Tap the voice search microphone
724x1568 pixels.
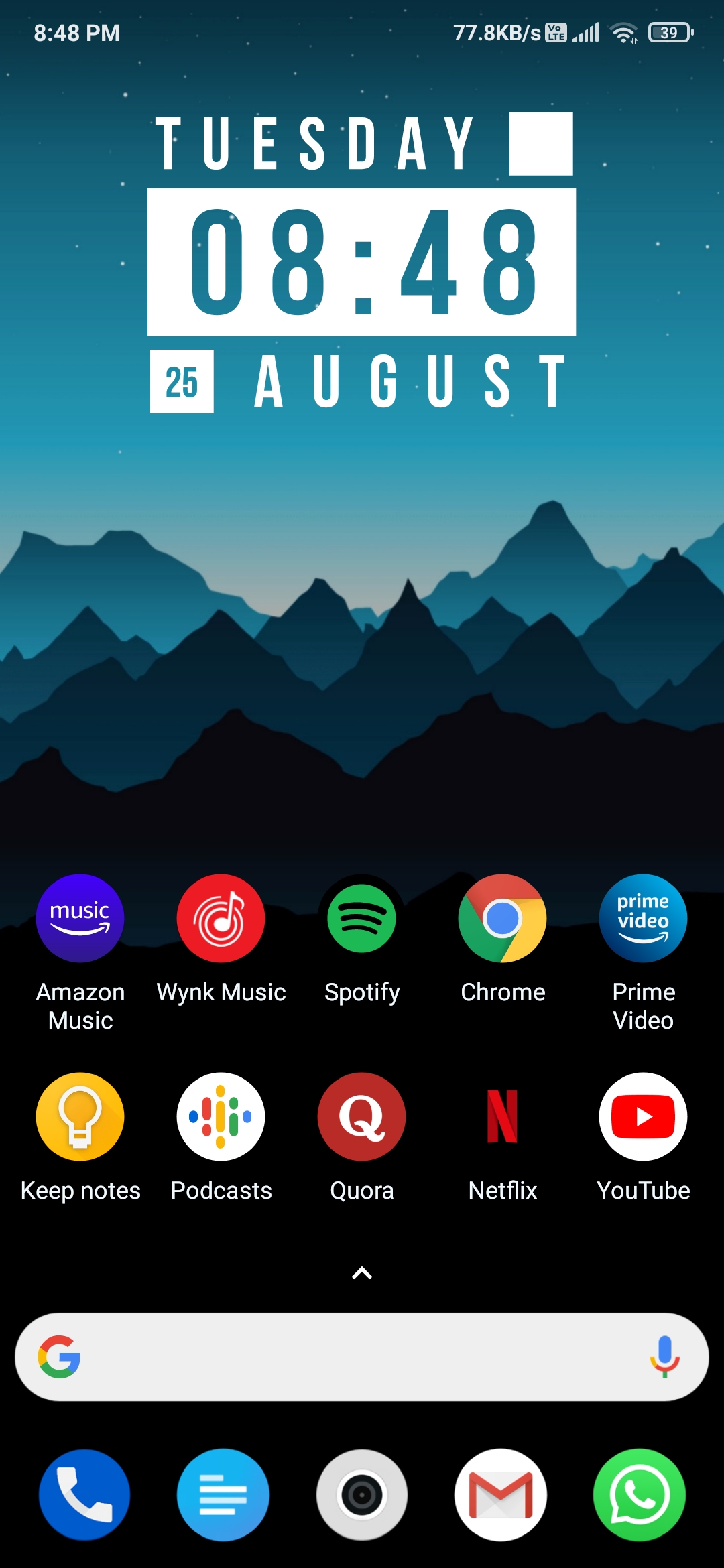[x=665, y=1357]
